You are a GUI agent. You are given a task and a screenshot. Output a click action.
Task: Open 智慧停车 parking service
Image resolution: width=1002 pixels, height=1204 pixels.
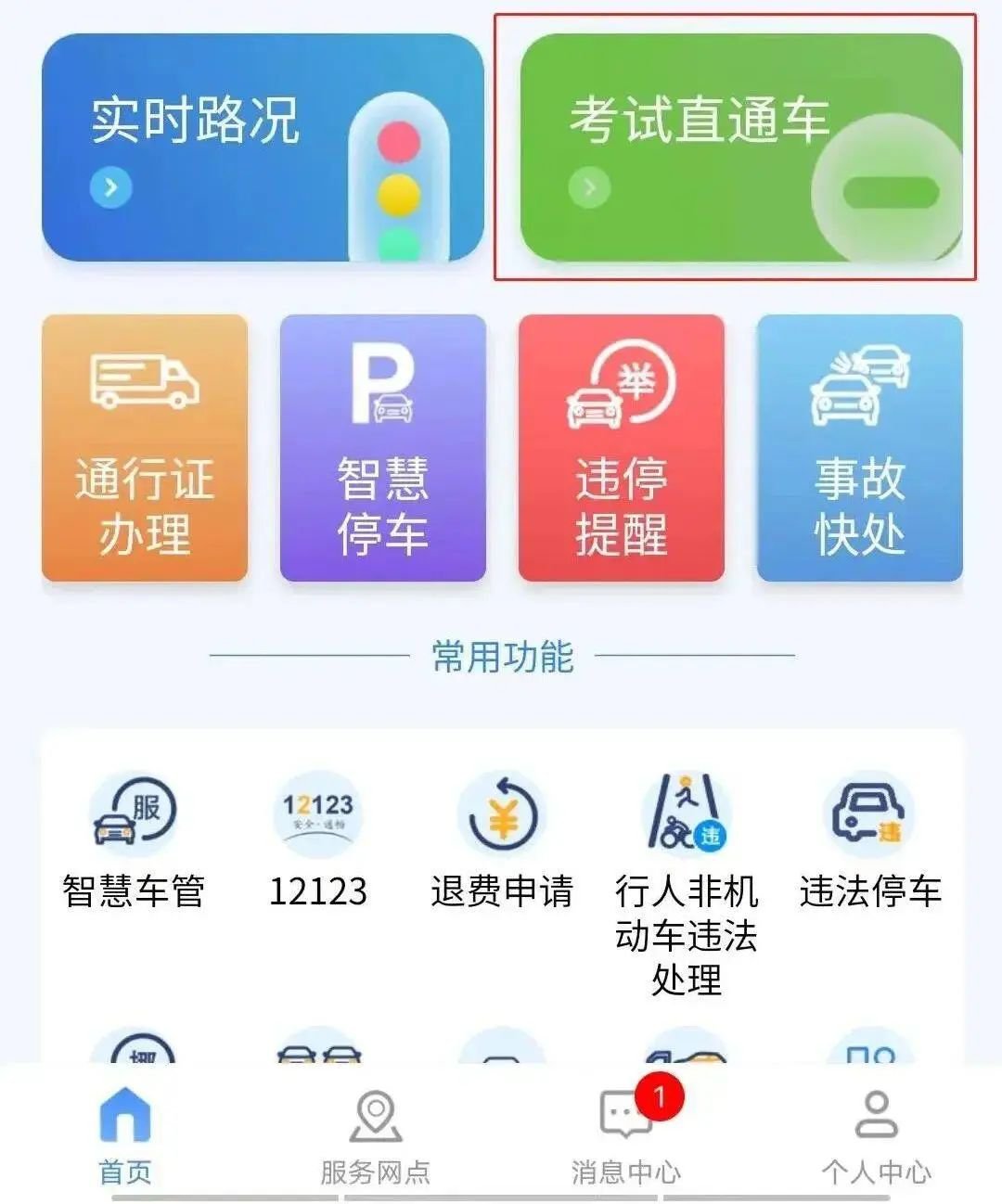(x=383, y=448)
